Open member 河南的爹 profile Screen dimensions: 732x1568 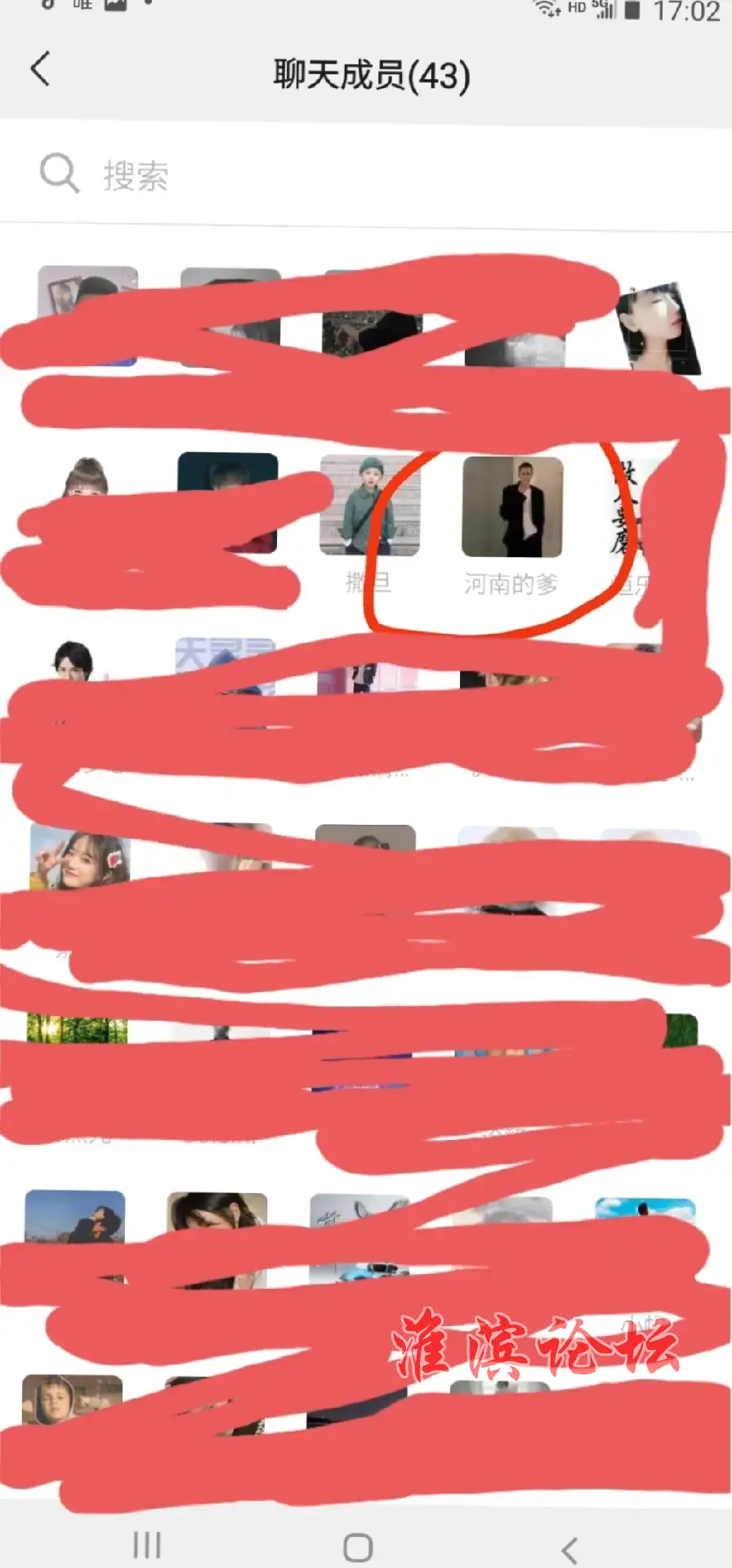pyautogui.click(x=512, y=507)
